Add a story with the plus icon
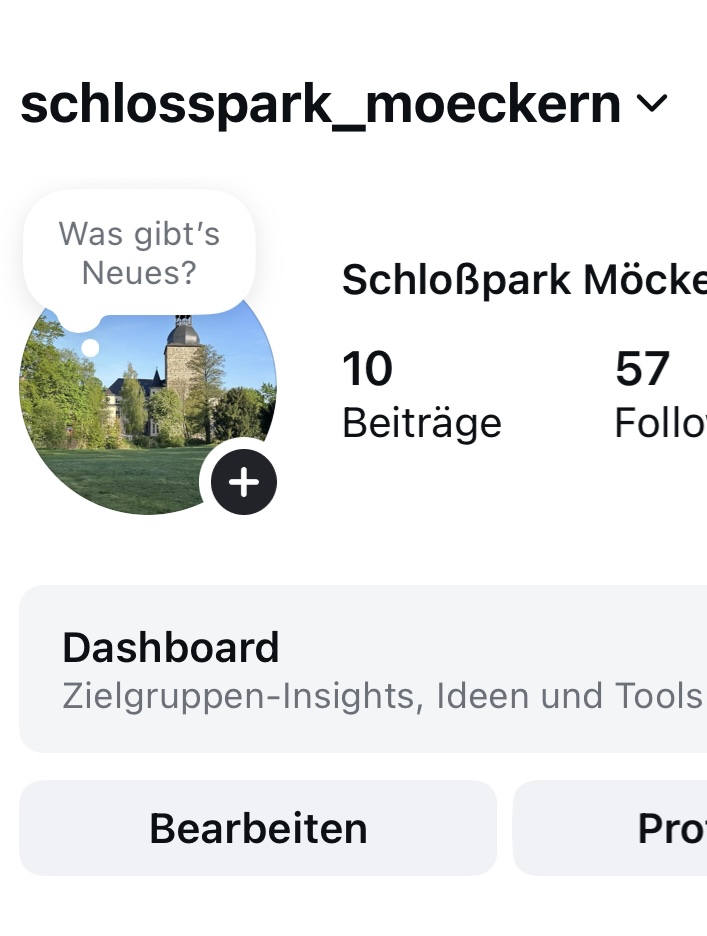Screen dimensions: 707x936 244,483
